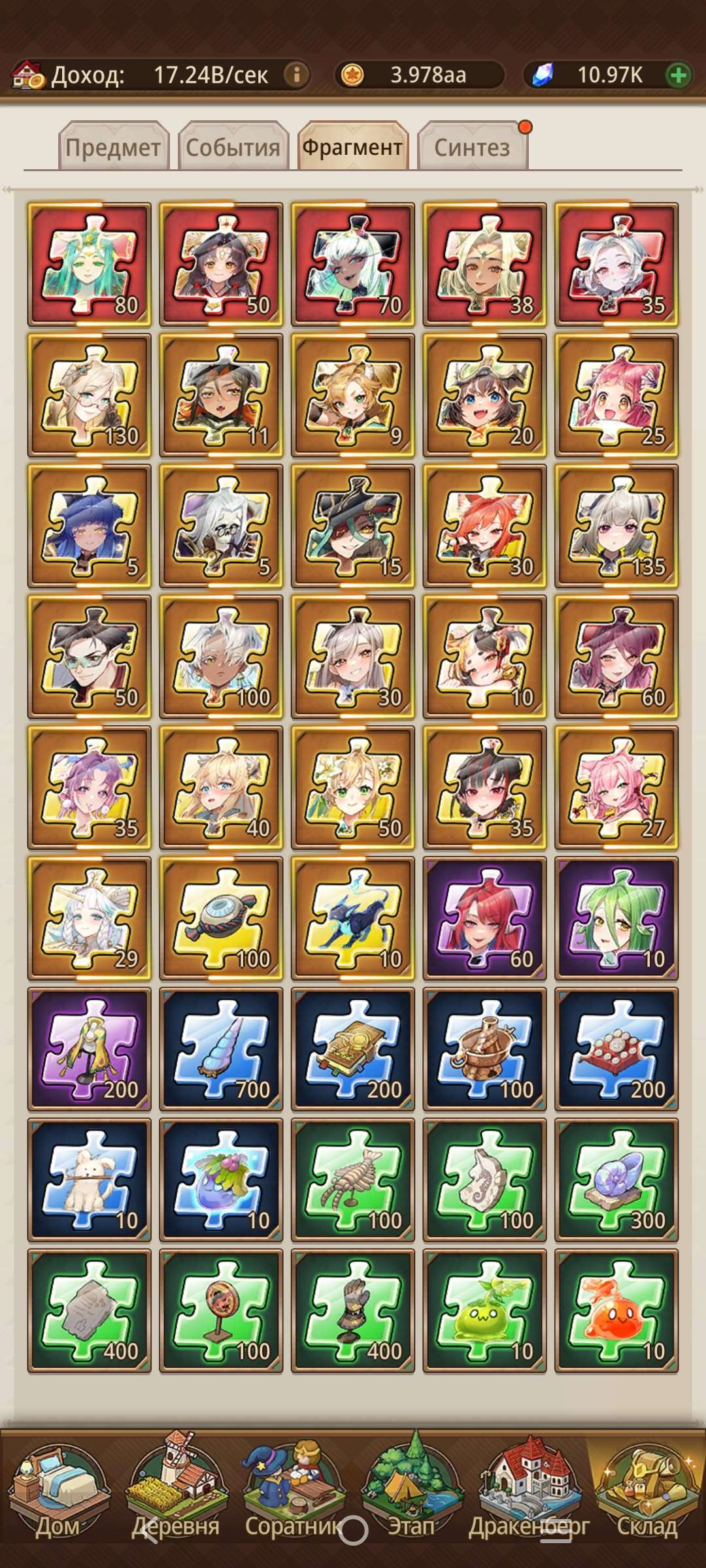Open the Синтез tab
The height and width of the screenshot is (1568, 706).
[x=472, y=148]
